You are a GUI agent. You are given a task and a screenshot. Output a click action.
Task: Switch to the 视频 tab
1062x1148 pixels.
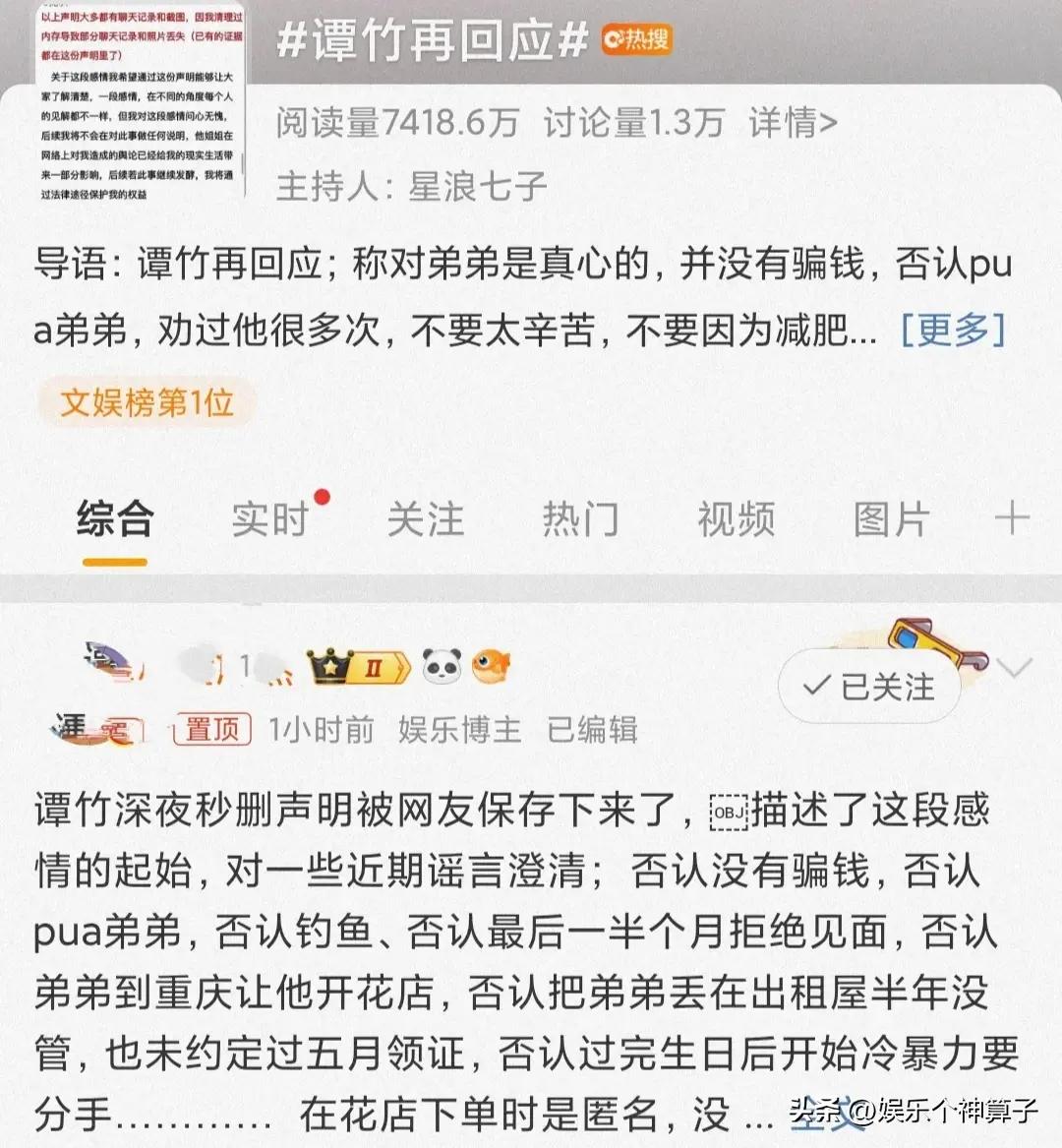pos(736,519)
